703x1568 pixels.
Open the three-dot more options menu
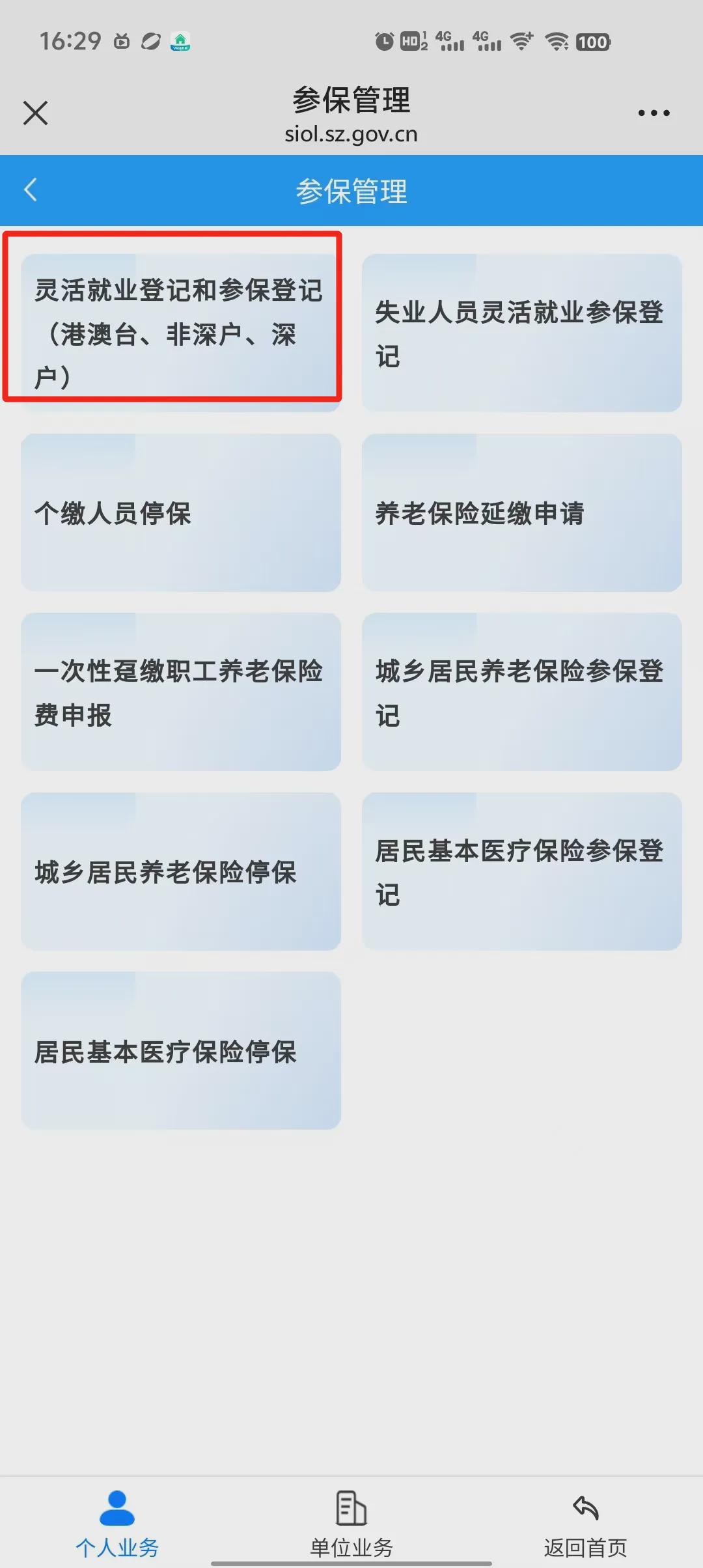click(653, 112)
